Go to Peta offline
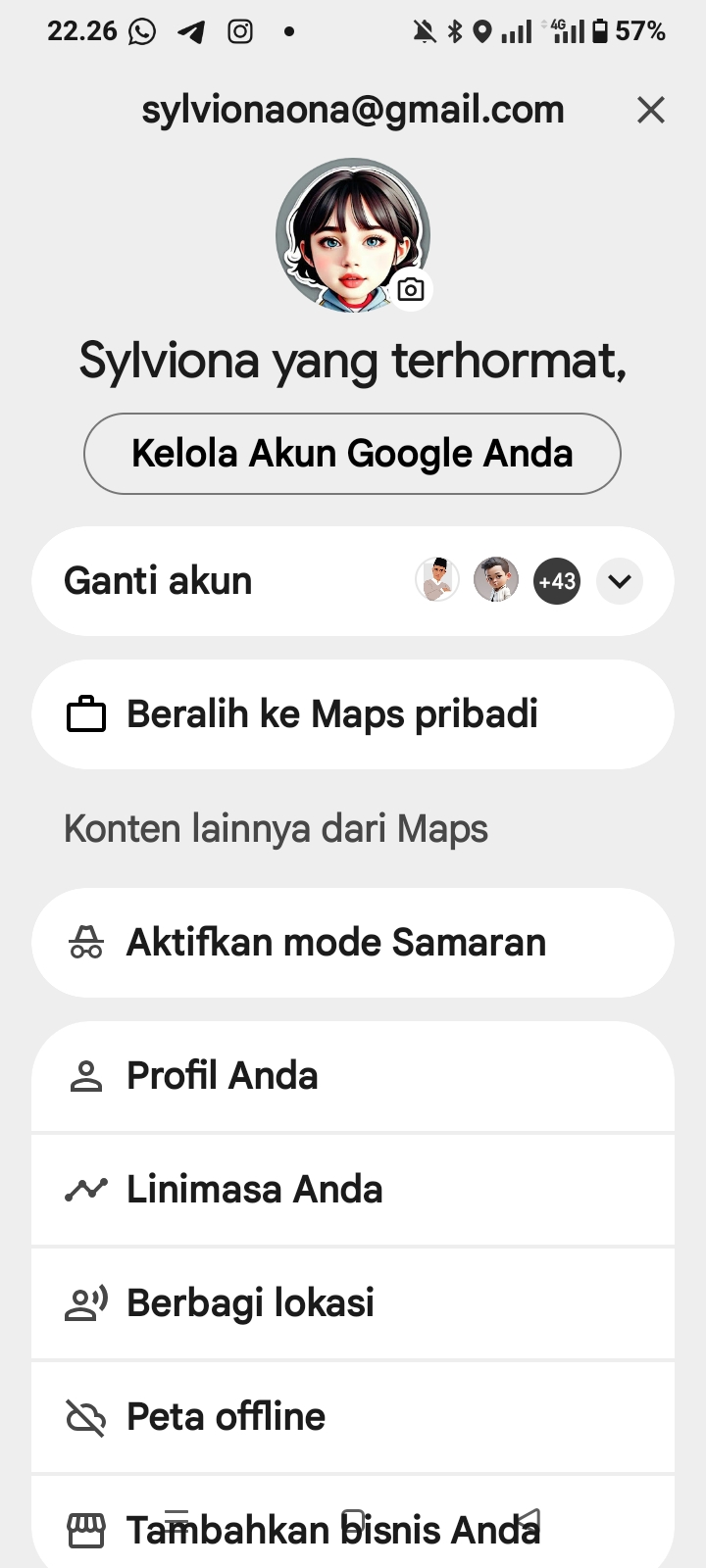 (x=352, y=1417)
